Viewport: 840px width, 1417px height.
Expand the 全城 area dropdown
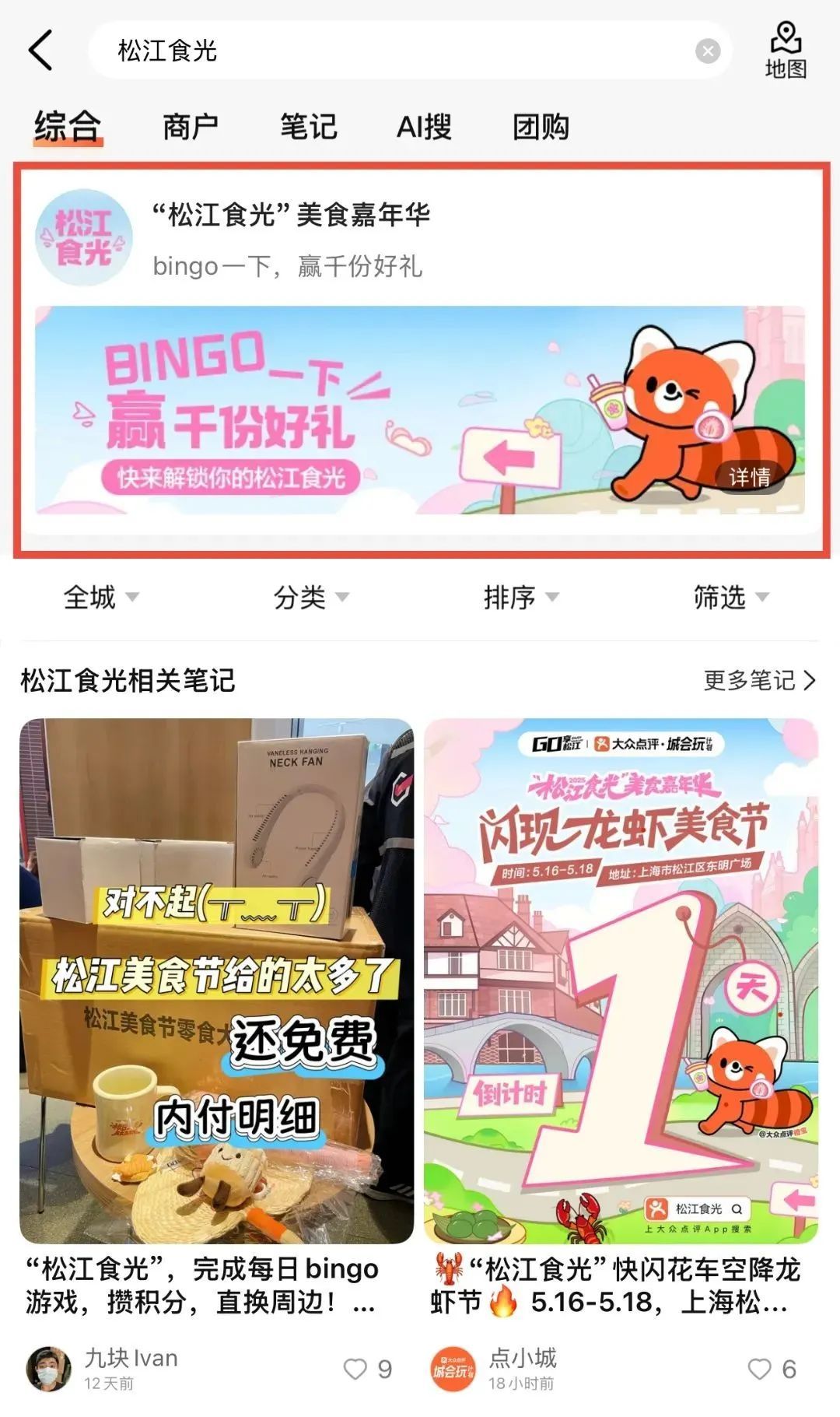click(101, 598)
